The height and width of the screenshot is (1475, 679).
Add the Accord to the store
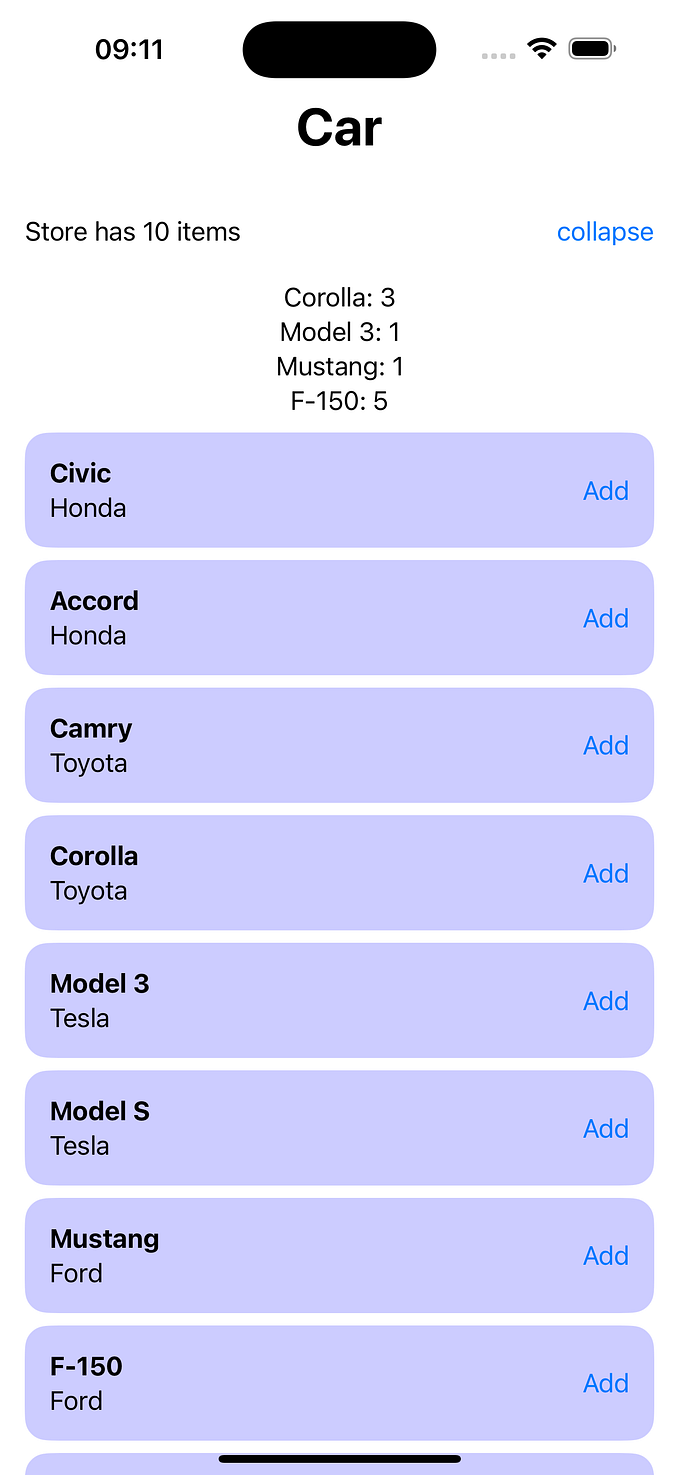[x=605, y=618]
